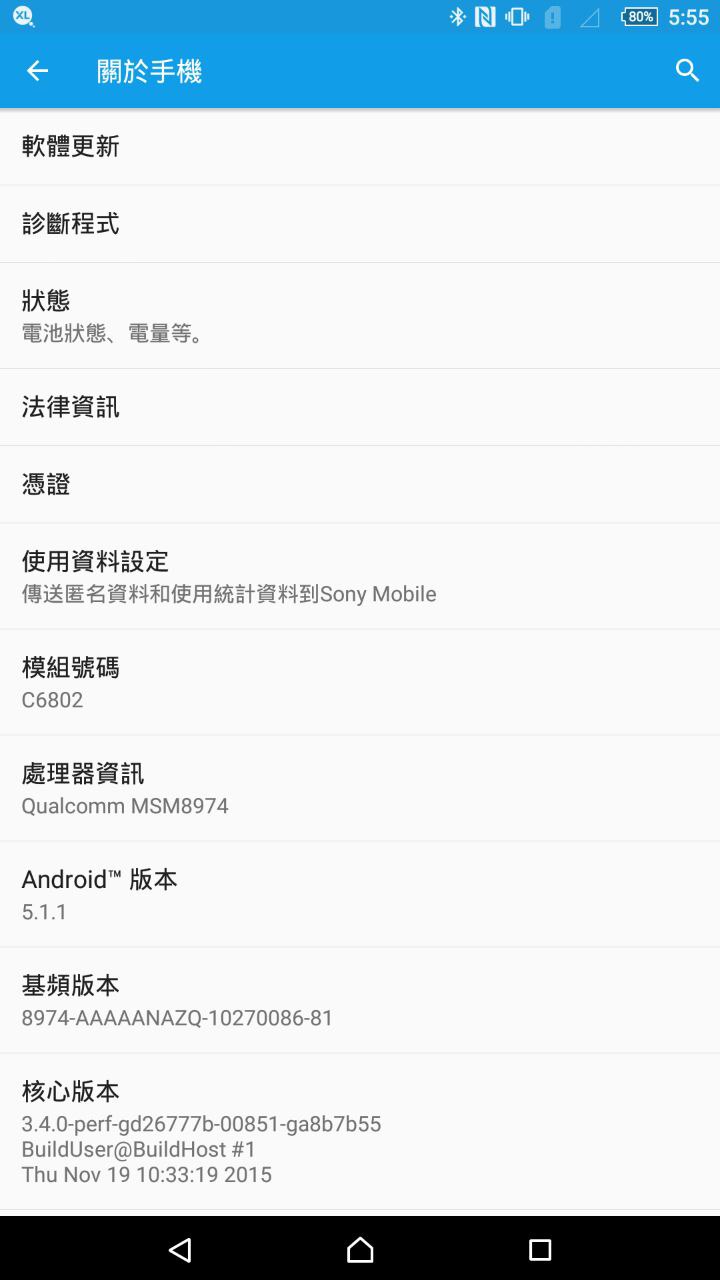Tap the 核心版本 kernel version row
Screen dimensions: 720x1280
pos(360,1131)
